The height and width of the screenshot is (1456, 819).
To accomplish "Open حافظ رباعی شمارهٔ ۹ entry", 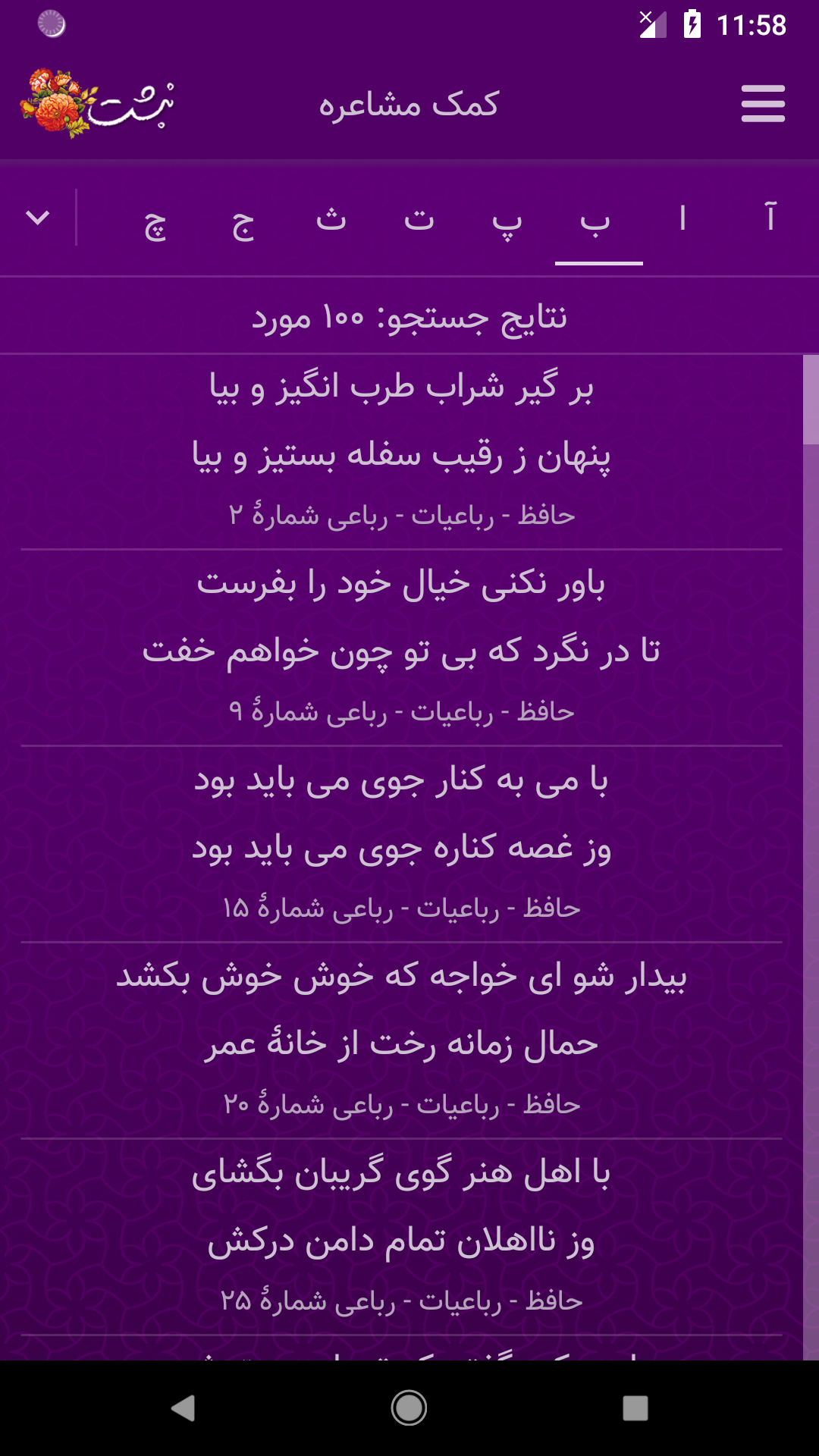I will 409,645.
